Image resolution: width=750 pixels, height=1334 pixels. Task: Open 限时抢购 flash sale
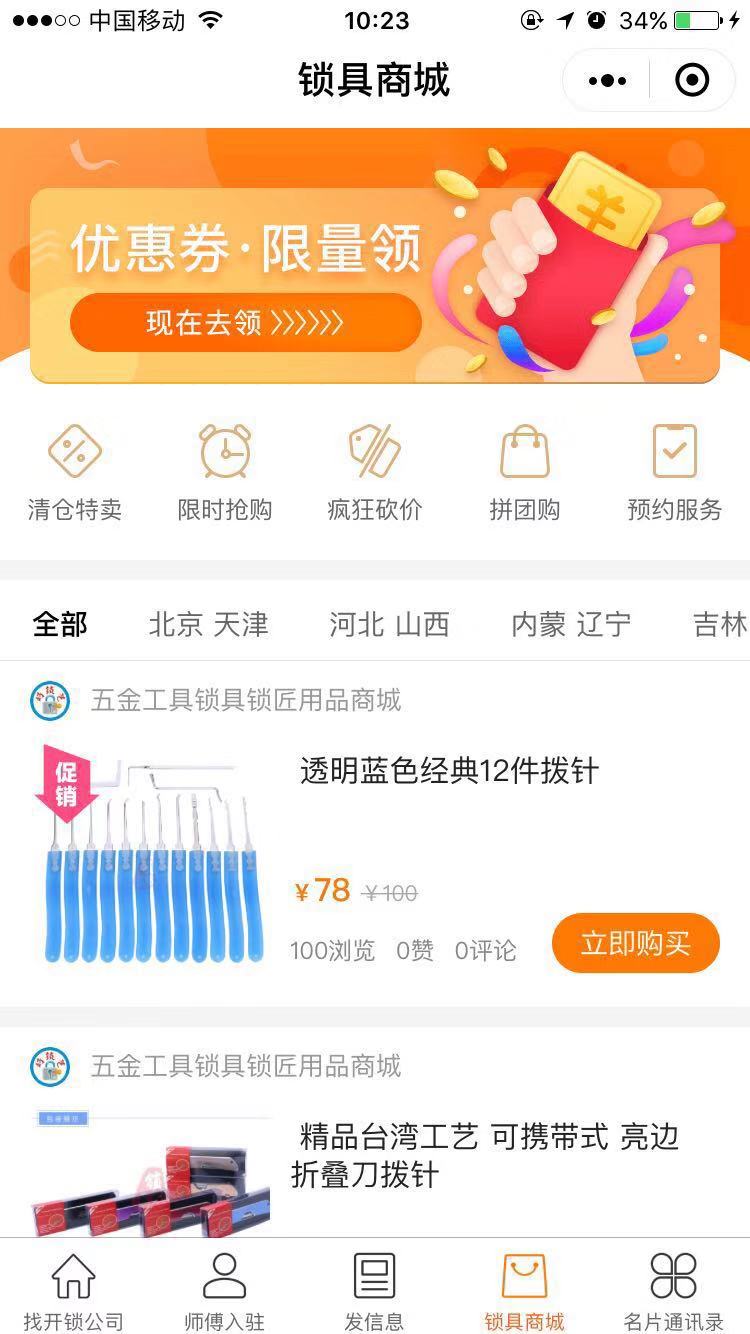click(225, 472)
